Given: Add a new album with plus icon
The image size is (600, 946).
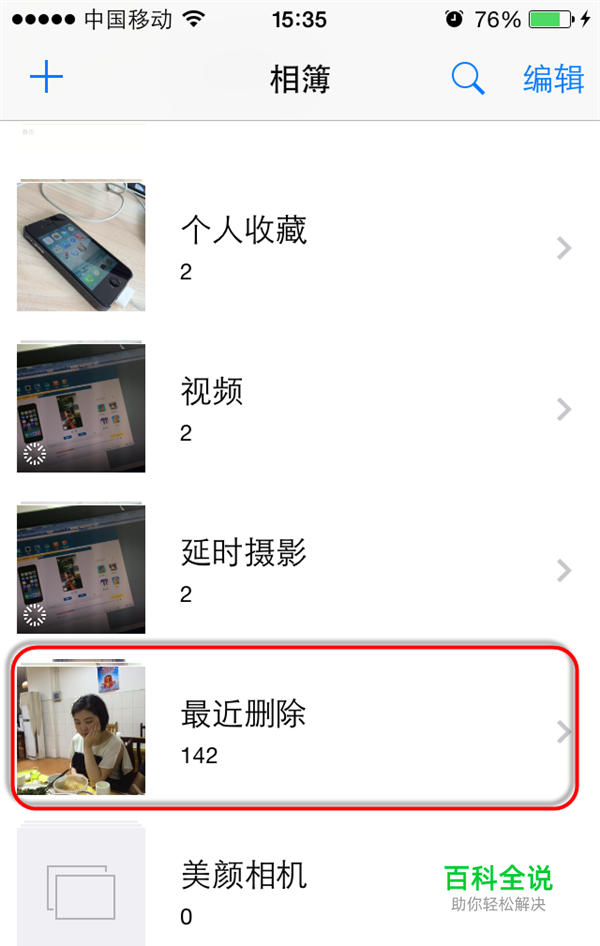Looking at the screenshot, I should click(x=46, y=77).
